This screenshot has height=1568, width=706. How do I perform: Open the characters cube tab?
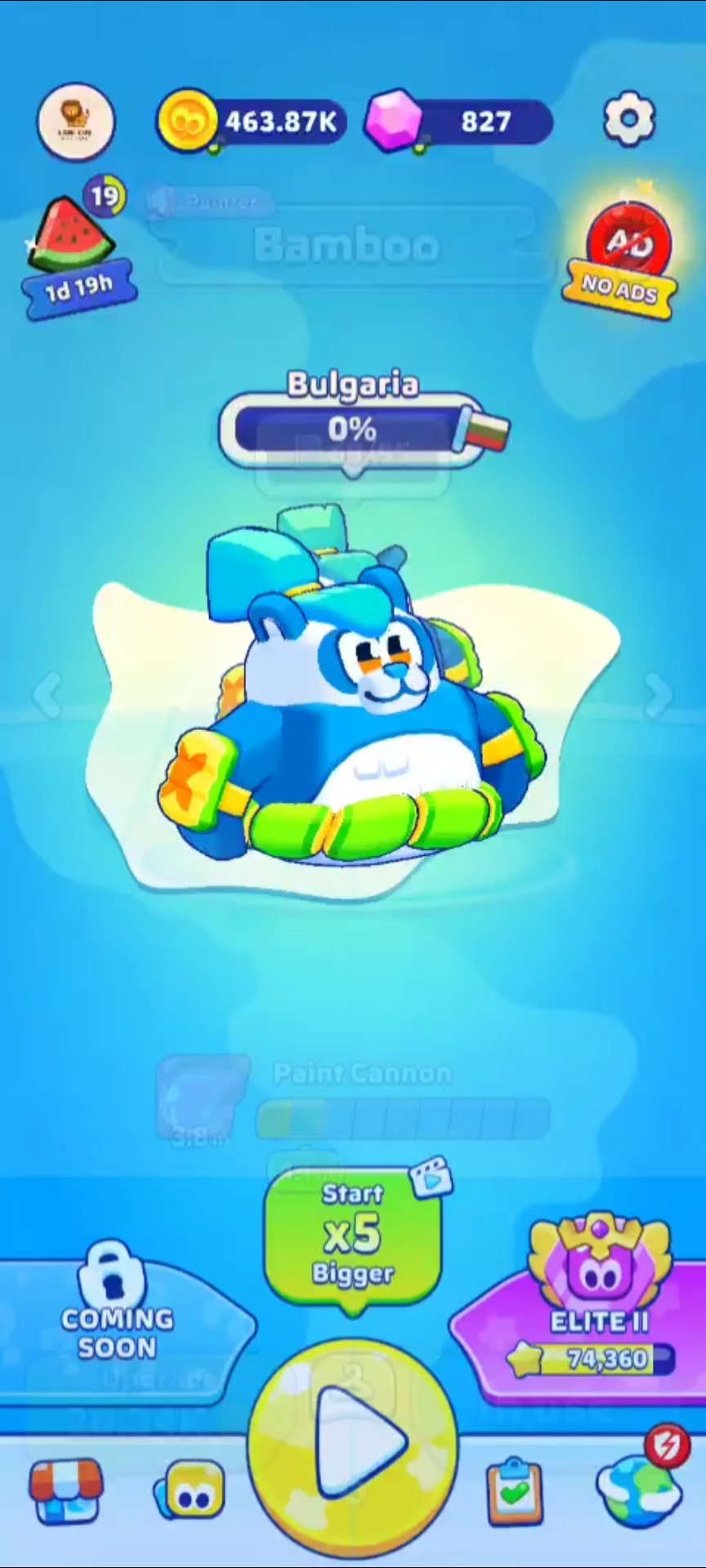point(190,1491)
